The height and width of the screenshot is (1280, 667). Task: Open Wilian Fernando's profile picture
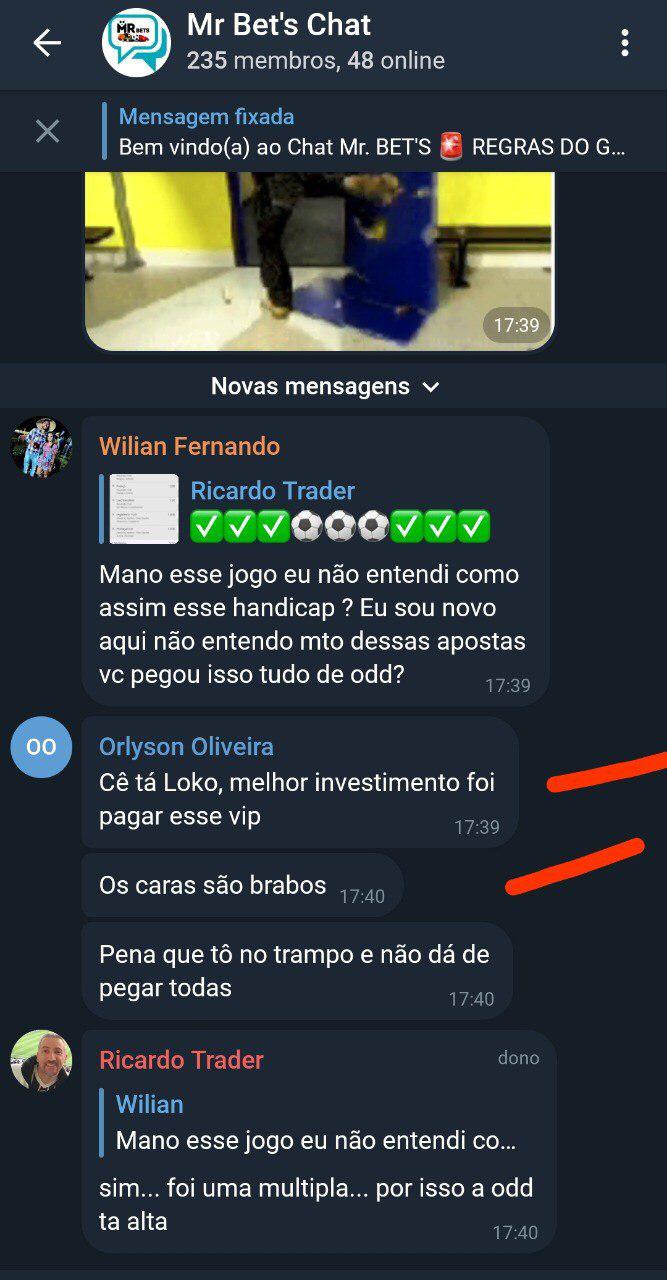[x=41, y=447]
